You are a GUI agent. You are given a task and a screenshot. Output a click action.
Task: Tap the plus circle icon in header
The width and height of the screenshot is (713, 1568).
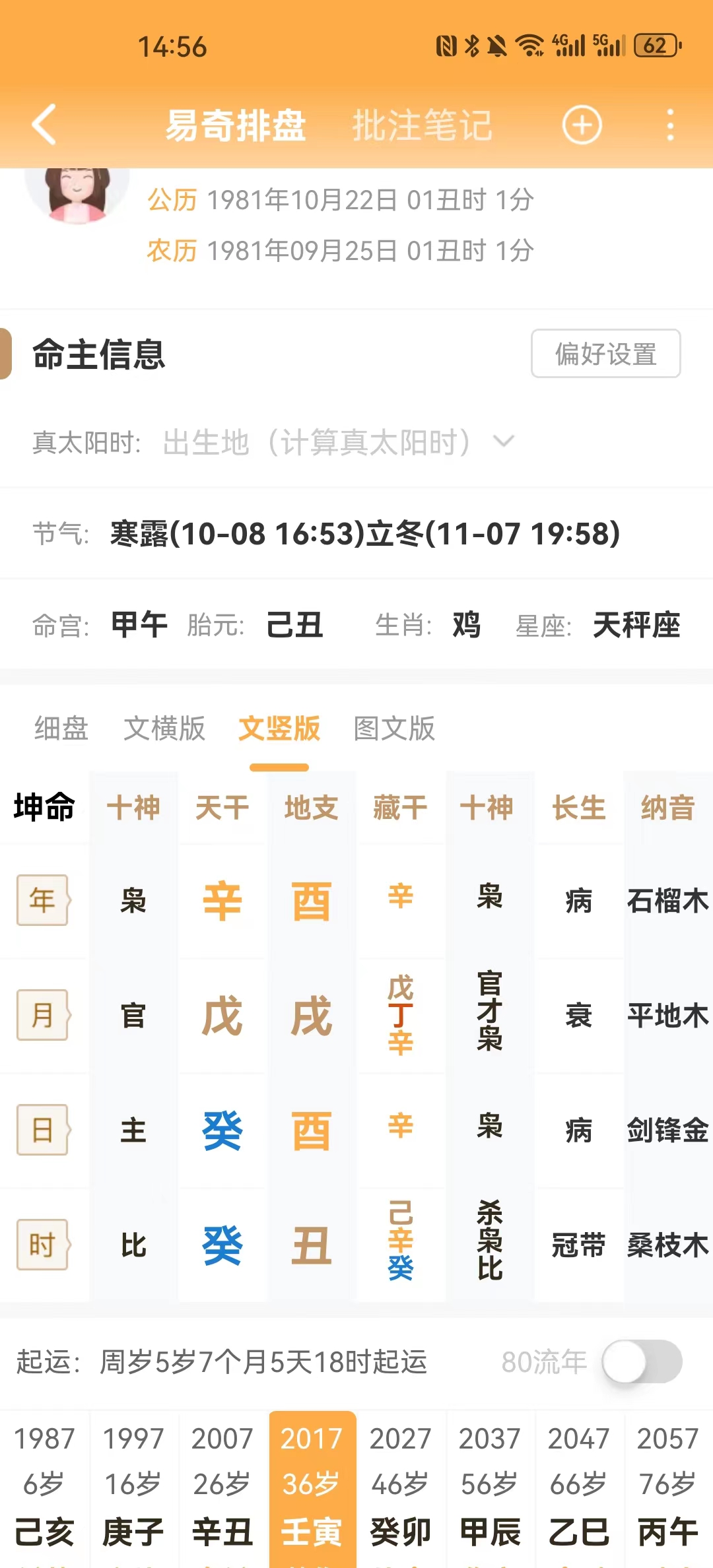(582, 125)
